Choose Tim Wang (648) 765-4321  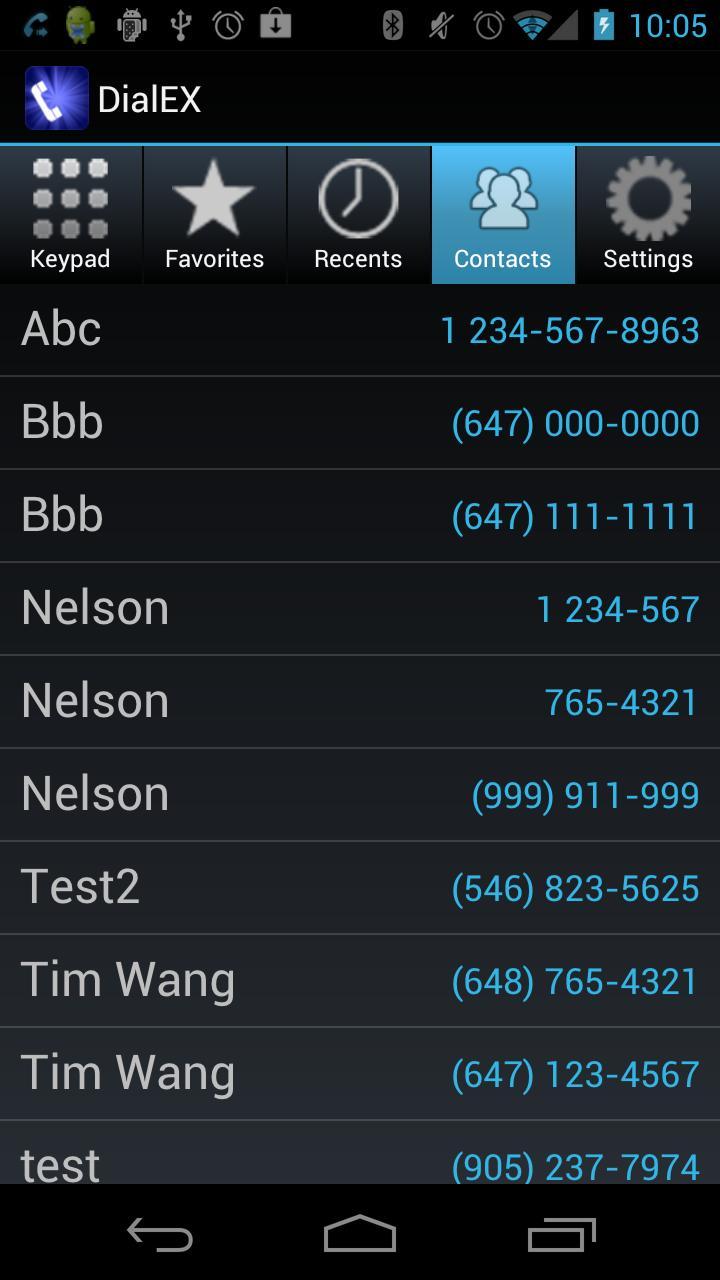(360, 981)
